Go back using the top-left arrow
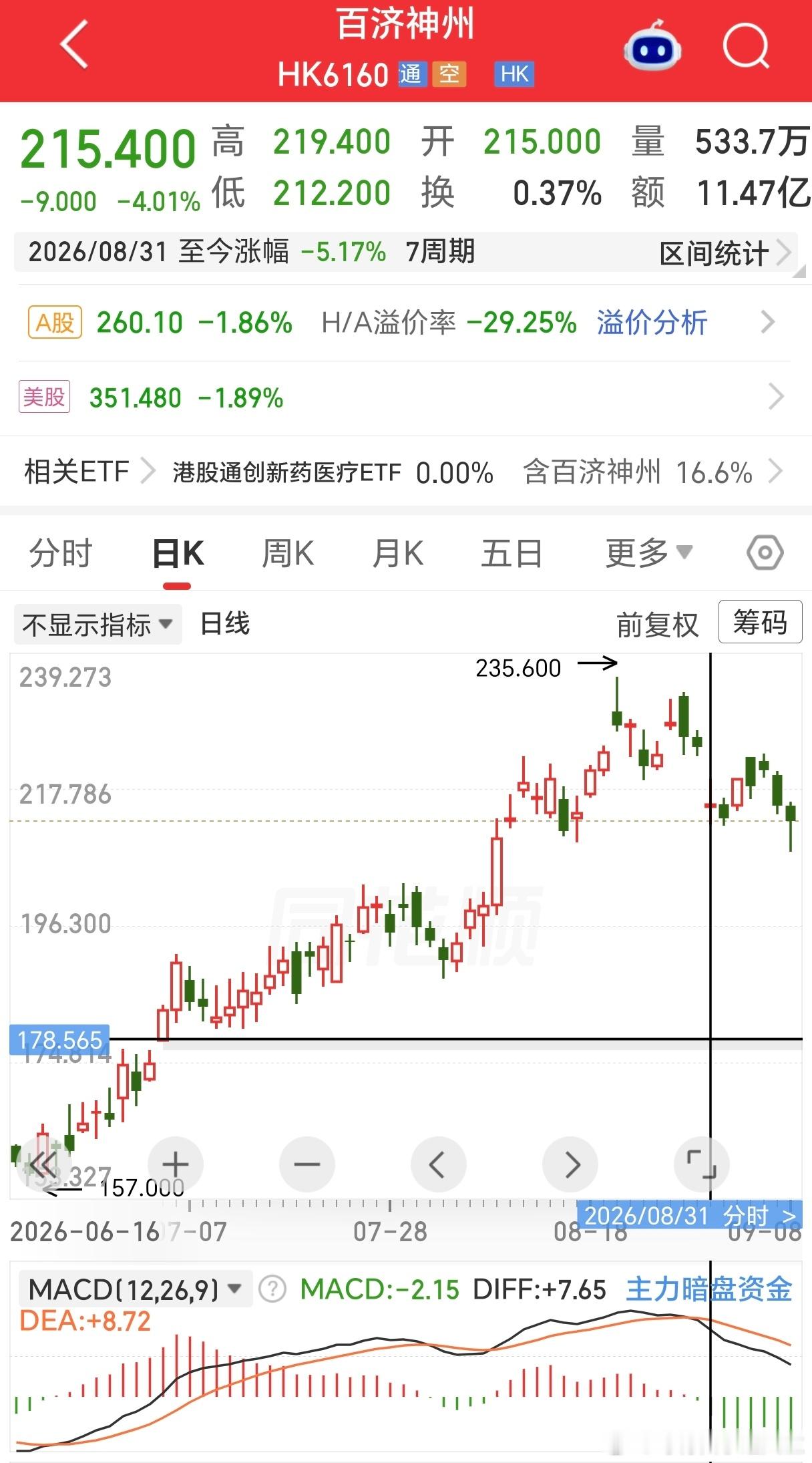The image size is (812, 1463). [74, 45]
